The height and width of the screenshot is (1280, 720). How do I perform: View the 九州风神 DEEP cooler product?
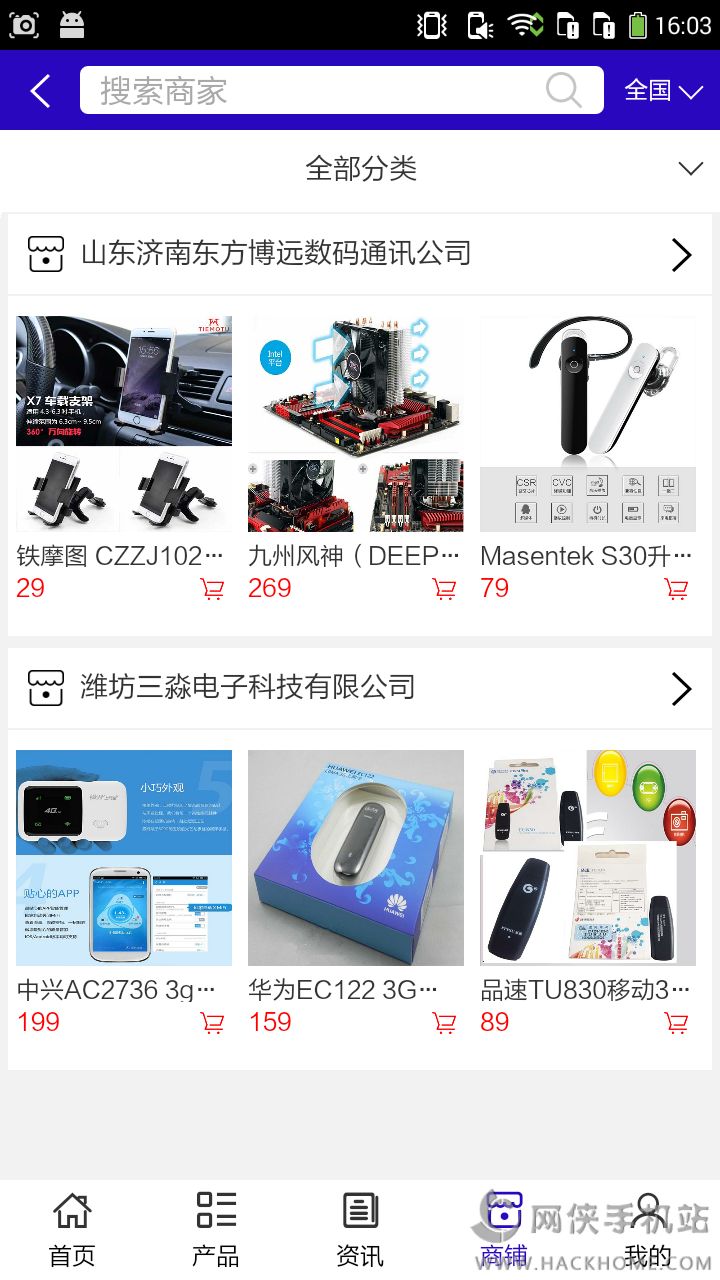coord(356,423)
